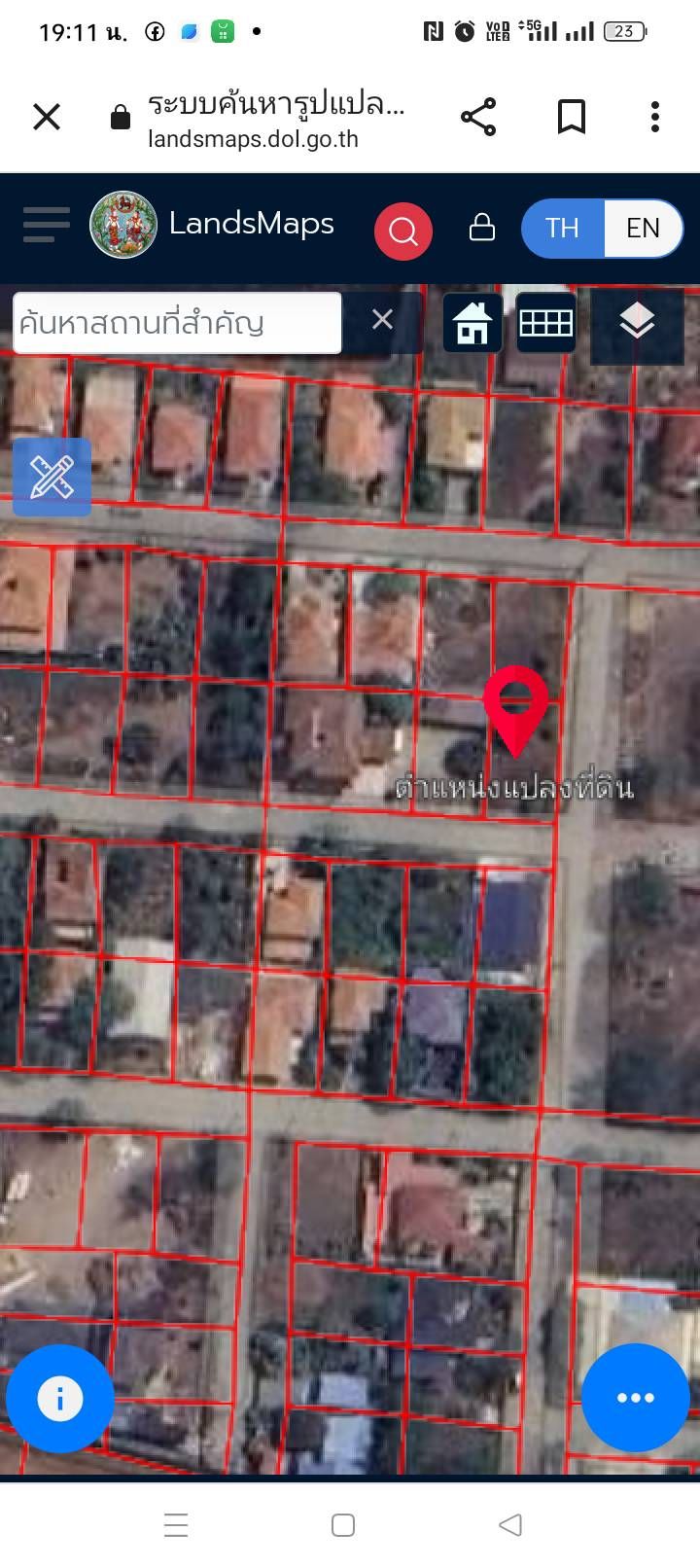Switch language to EN
The image size is (700, 1568).
click(643, 228)
